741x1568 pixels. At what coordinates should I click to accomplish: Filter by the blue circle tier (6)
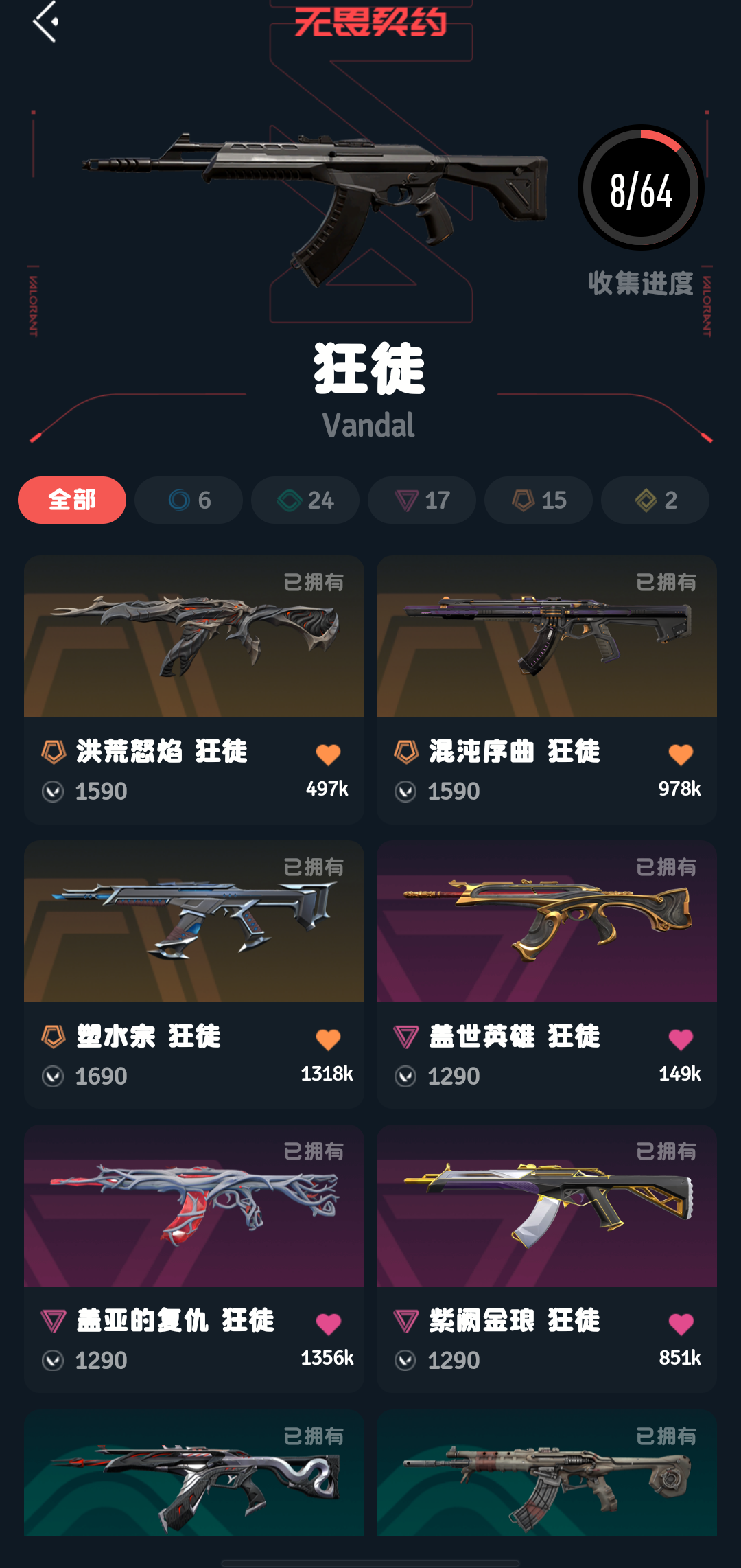coord(189,500)
